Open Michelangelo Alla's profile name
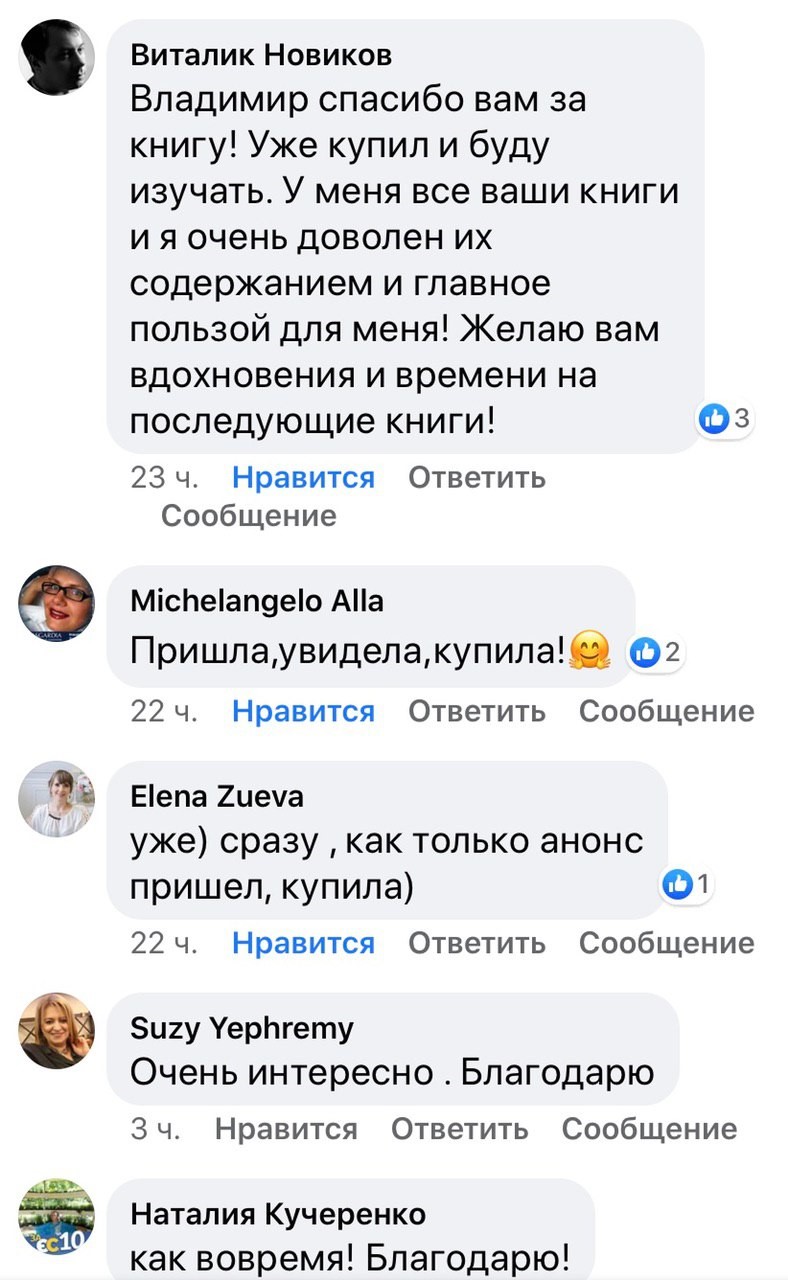Image resolution: width=788 pixels, height=1280 pixels. [x=257, y=601]
